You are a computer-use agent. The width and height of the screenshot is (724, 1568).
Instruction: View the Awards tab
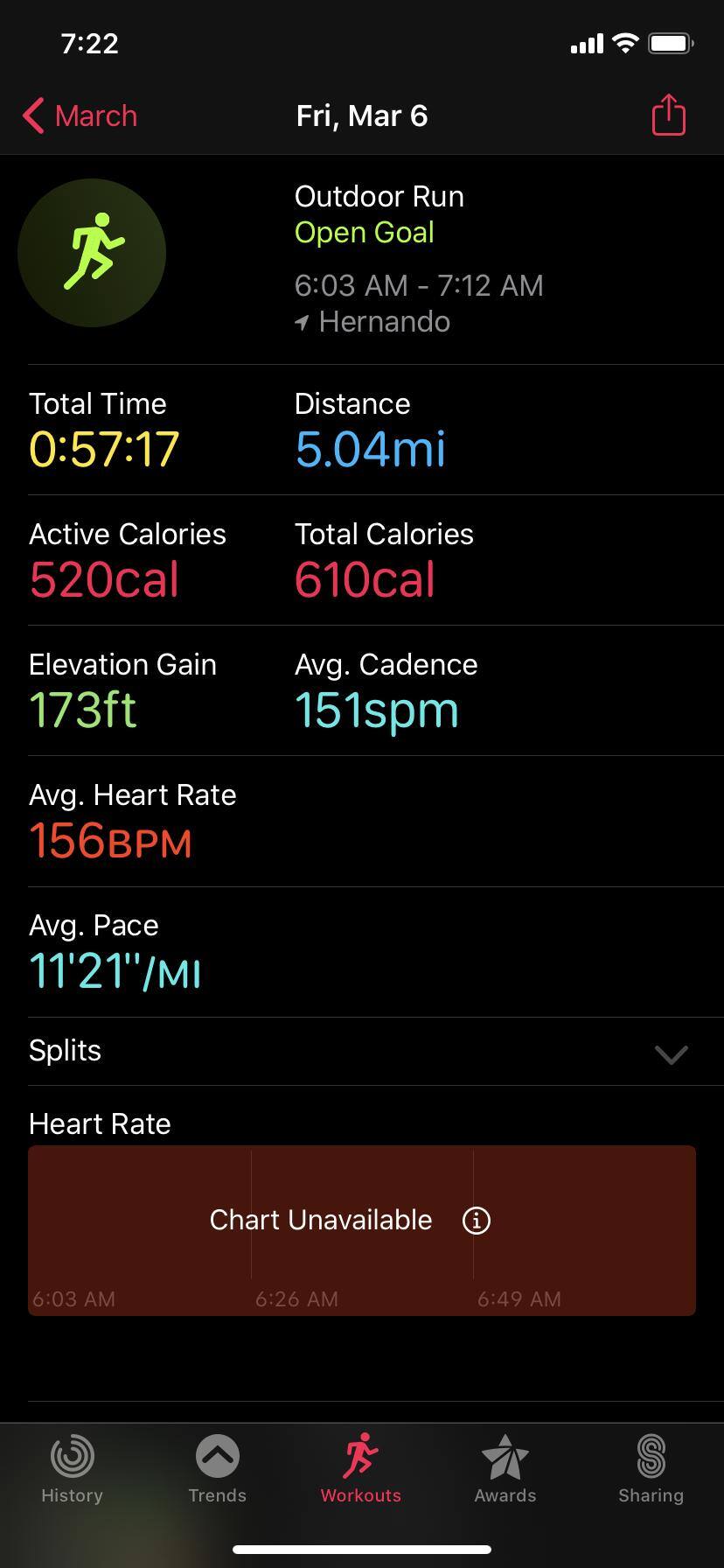(505, 1470)
